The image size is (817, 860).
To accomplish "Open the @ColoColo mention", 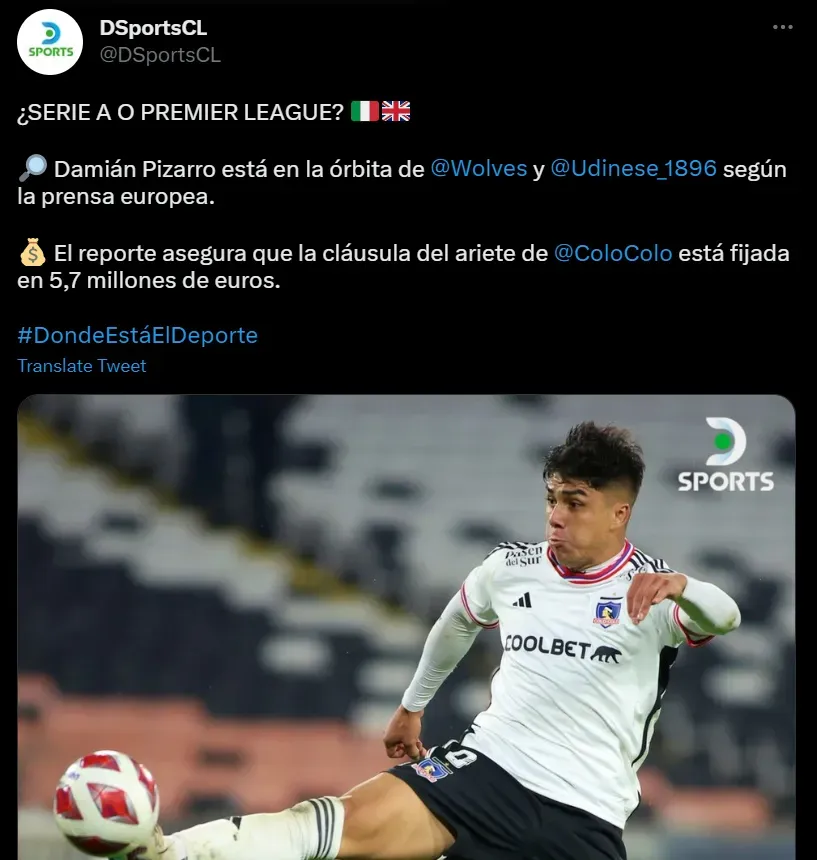I will [612, 254].
